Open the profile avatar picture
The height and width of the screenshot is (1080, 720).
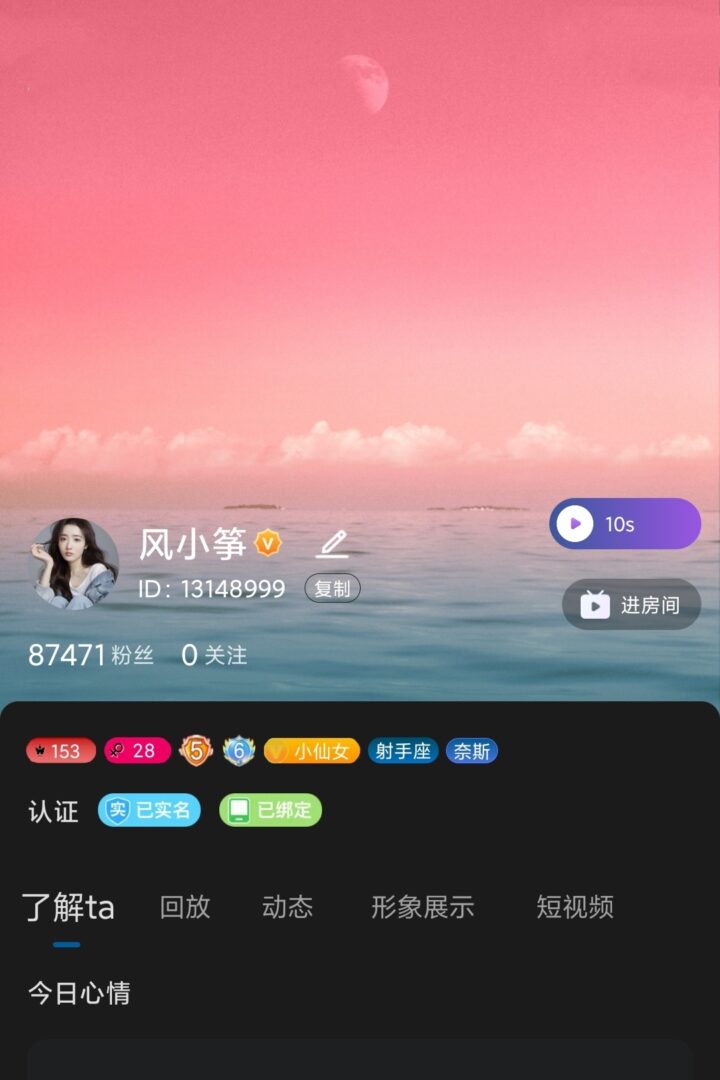[x=74, y=564]
